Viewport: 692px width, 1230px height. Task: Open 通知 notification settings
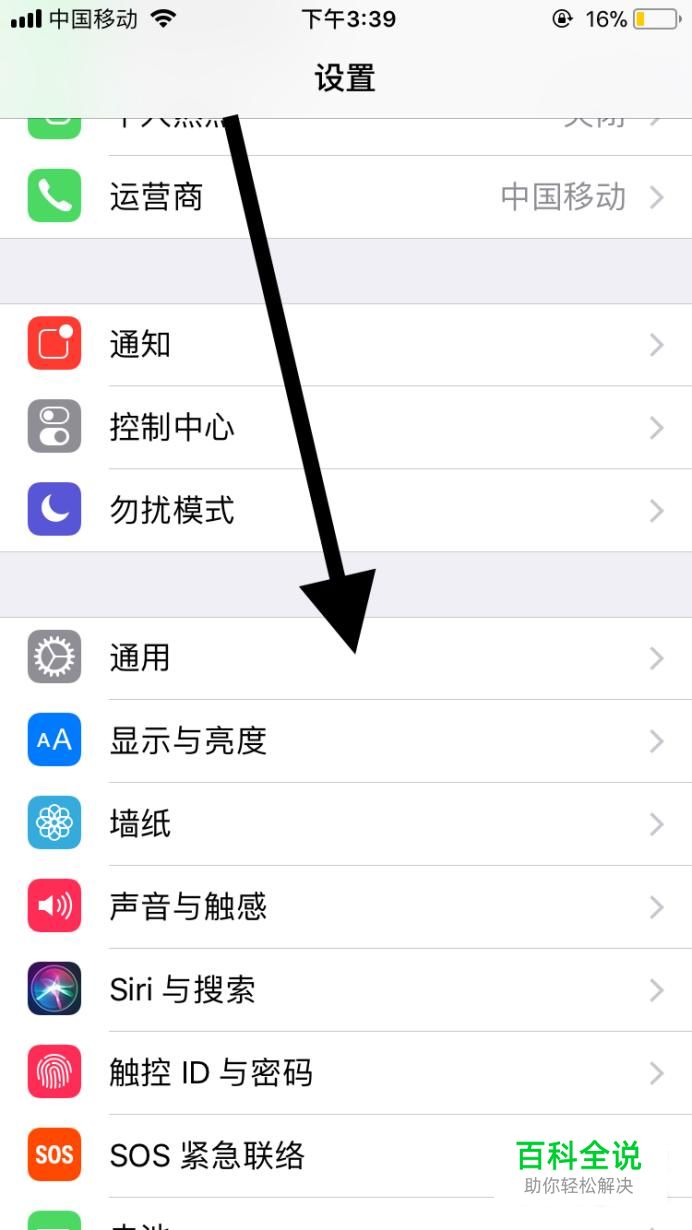coord(346,345)
